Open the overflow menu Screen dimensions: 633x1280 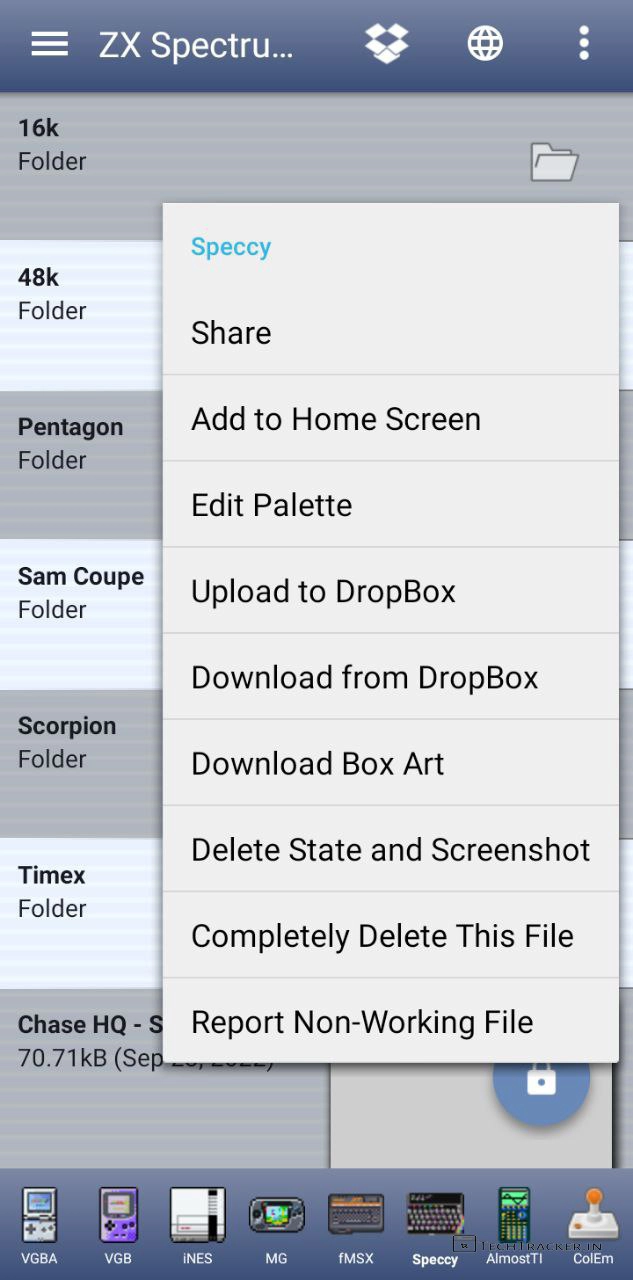[x=584, y=44]
